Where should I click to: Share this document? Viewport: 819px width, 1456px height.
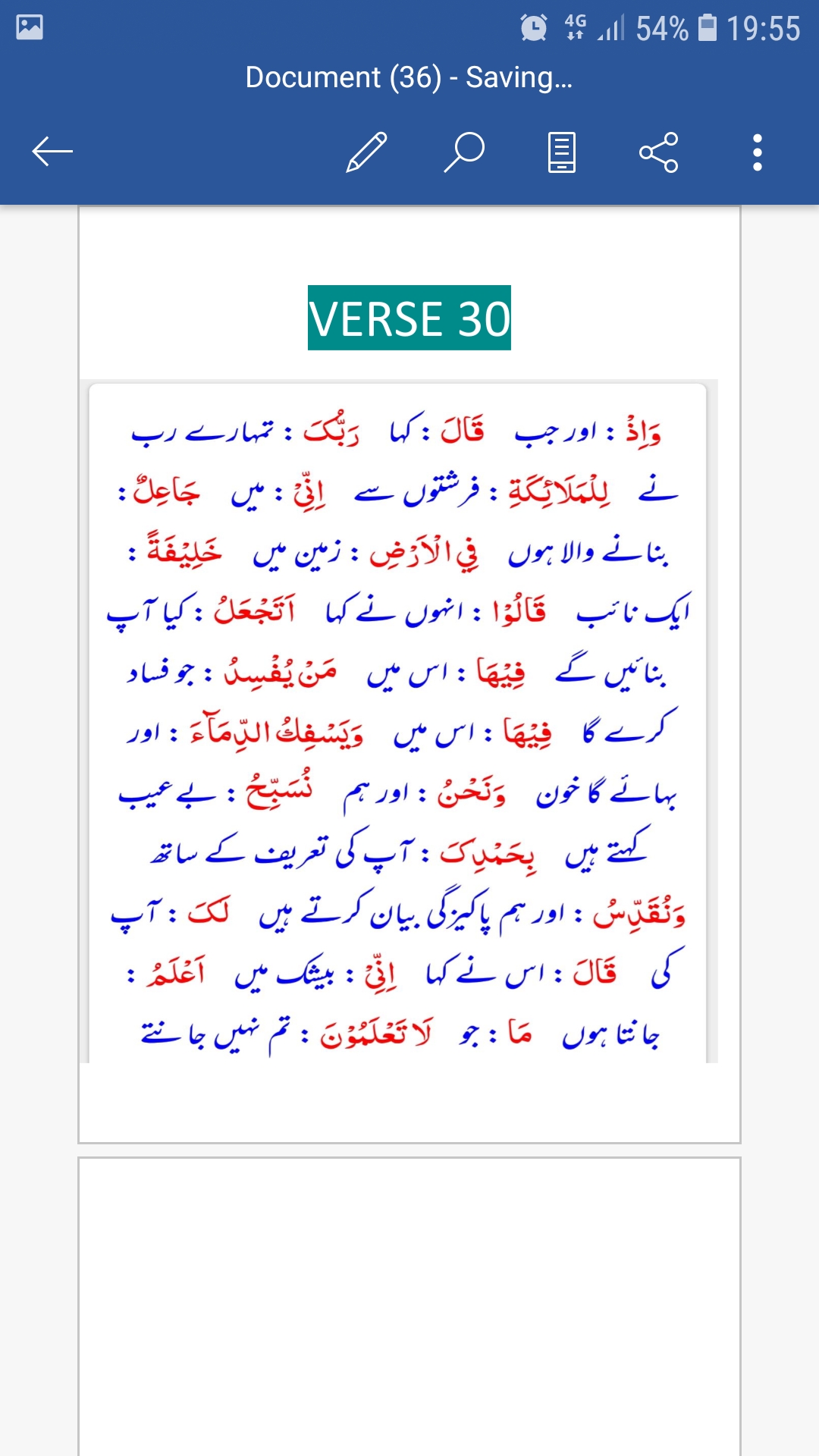click(x=658, y=152)
